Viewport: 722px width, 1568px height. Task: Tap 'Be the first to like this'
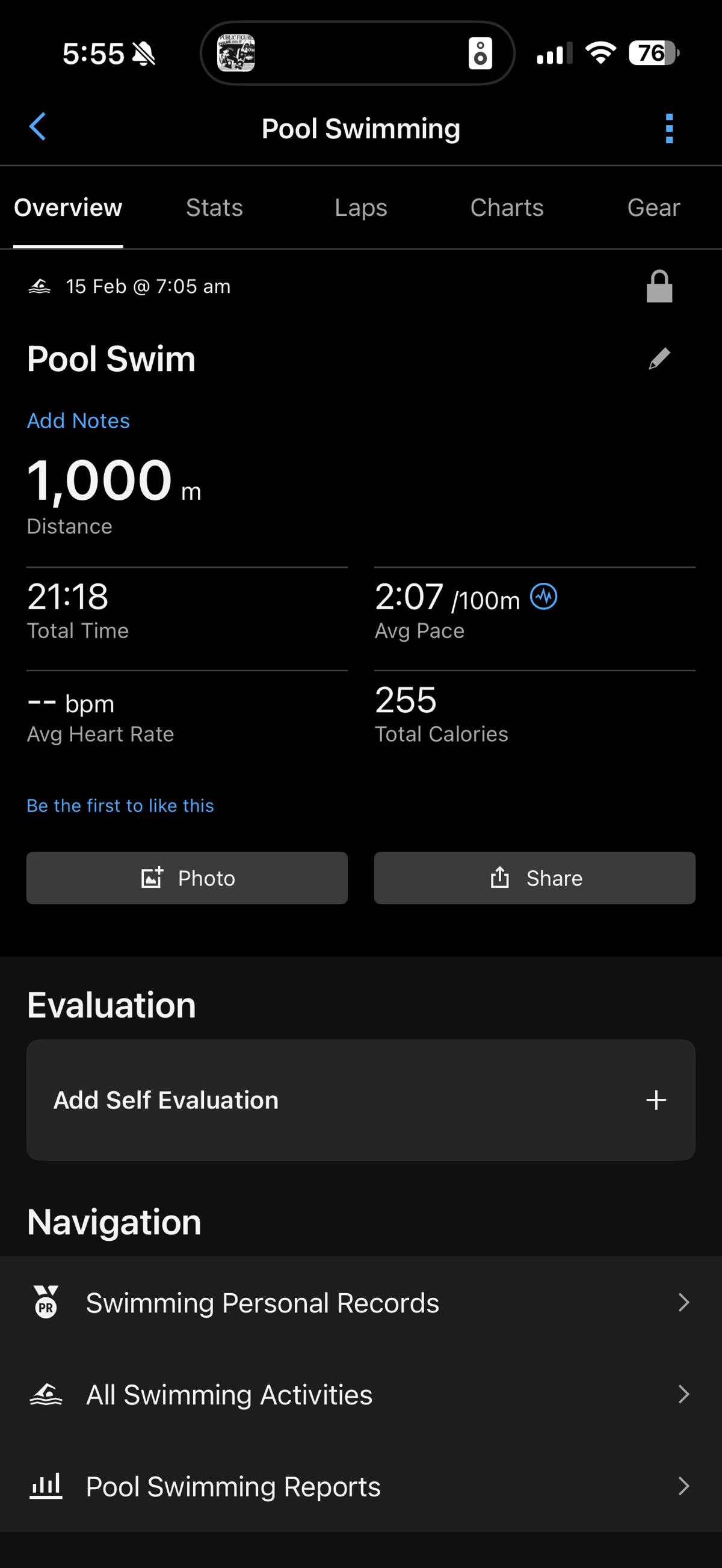point(120,805)
